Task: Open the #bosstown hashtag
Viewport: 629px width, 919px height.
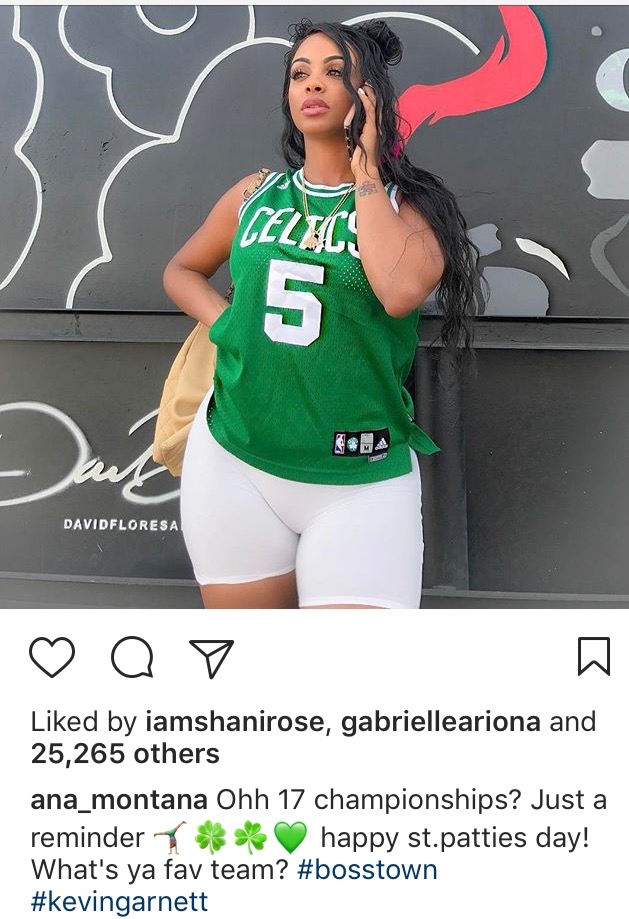Action: [x=369, y=868]
